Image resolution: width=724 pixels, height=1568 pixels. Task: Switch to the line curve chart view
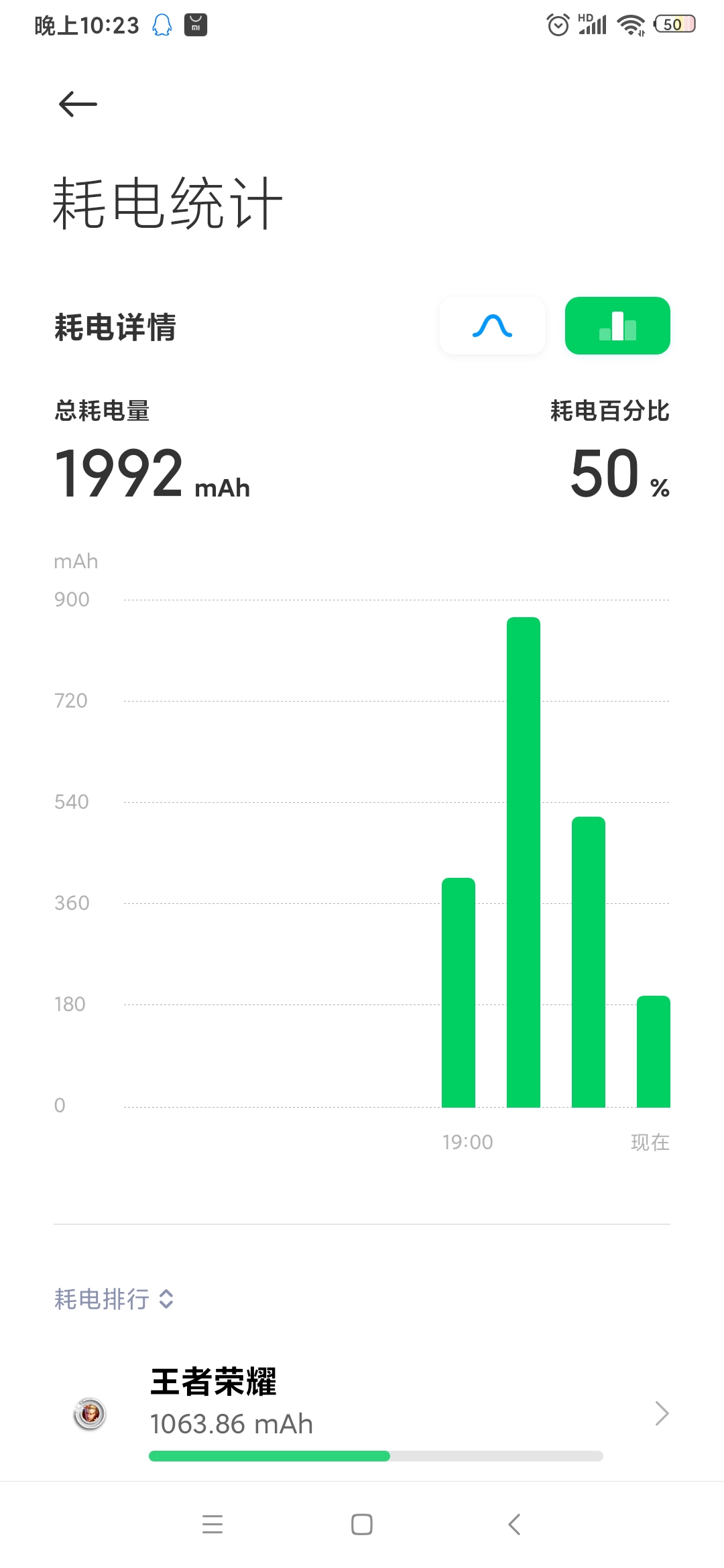(492, 326)
